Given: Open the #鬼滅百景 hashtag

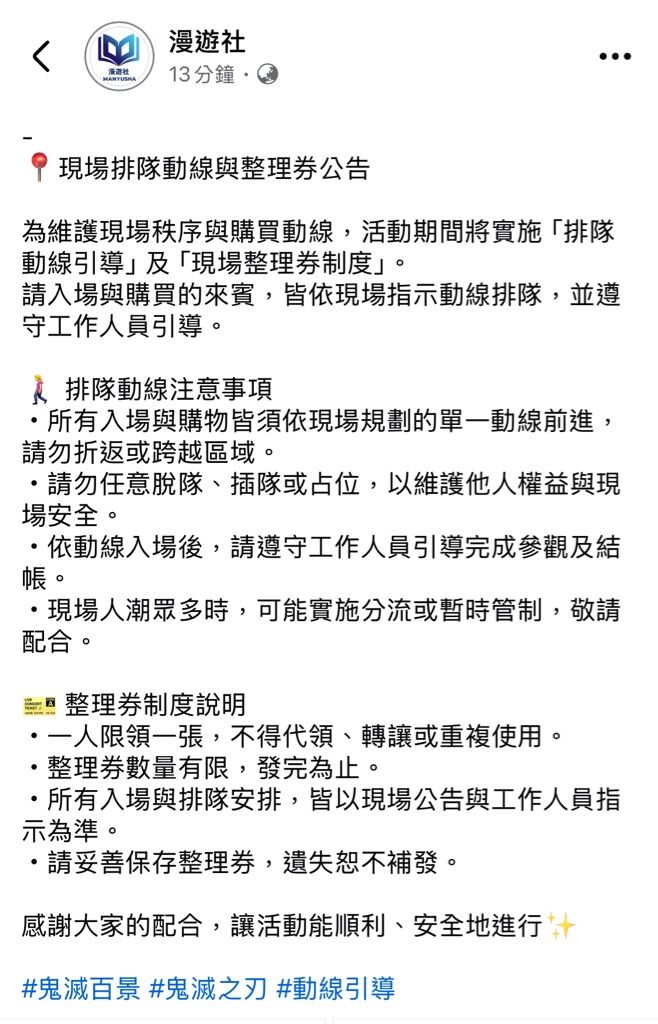Looking at the screenshot, I should pos(81,989).
